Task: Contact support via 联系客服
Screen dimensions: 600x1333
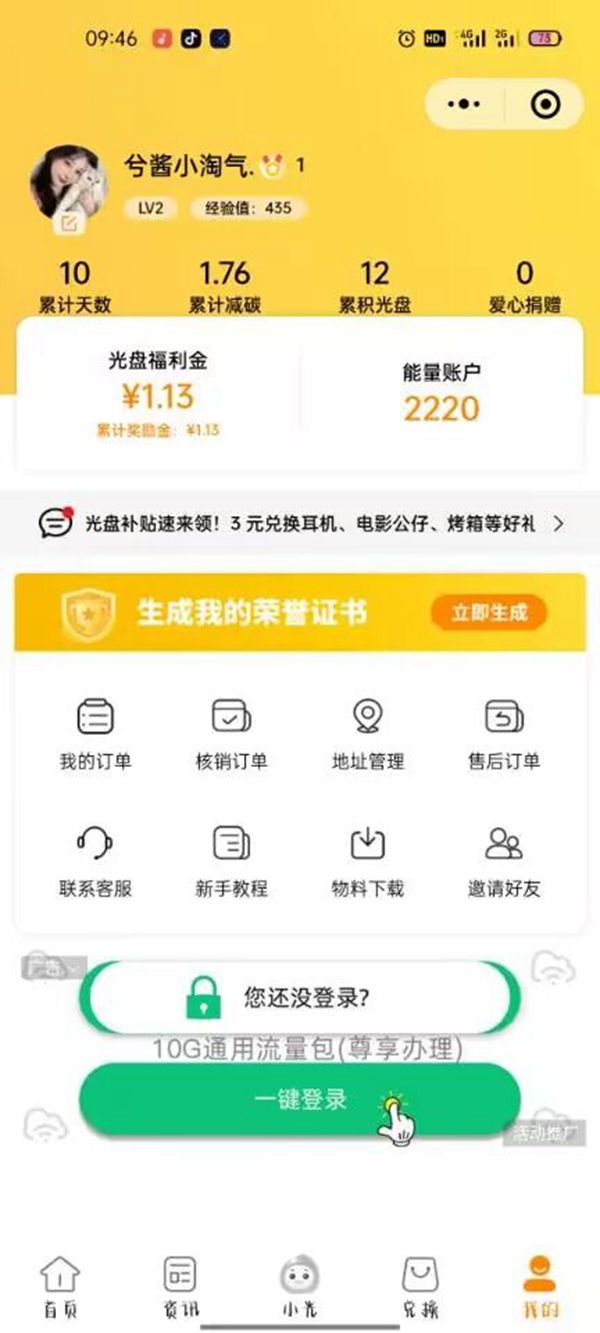Action: coord(95,861)
